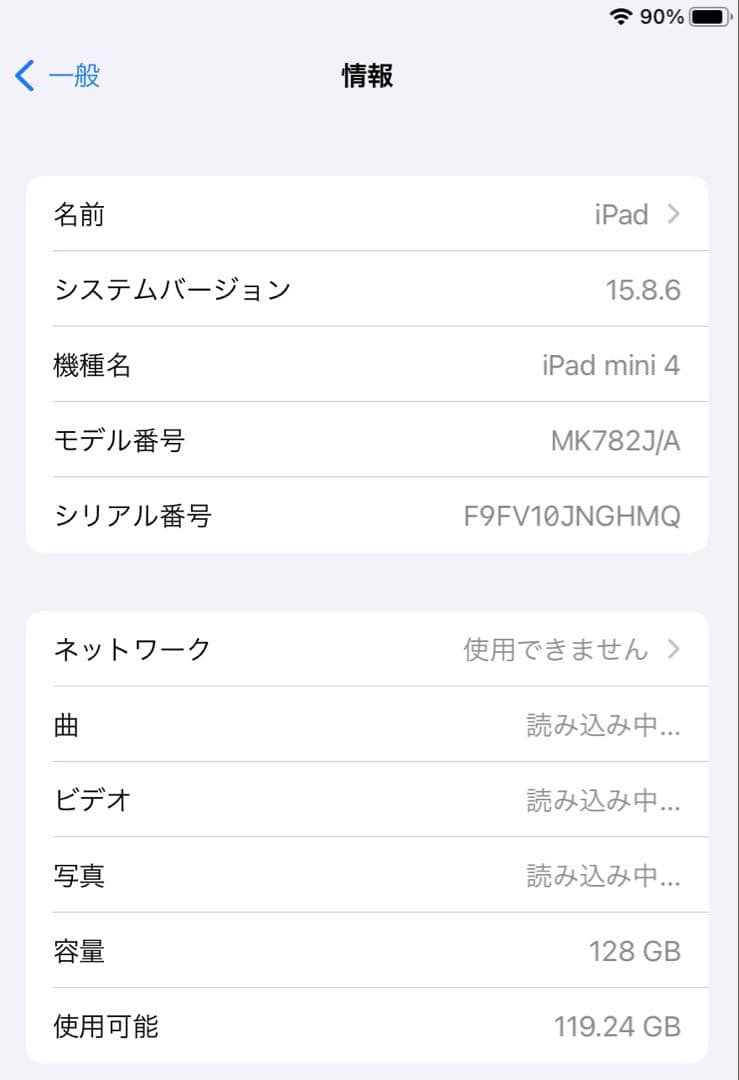Screen dimensions: 739x1080
Task: Tap the 機種名 row showing iPad mini 4
Action: point(369,365)
